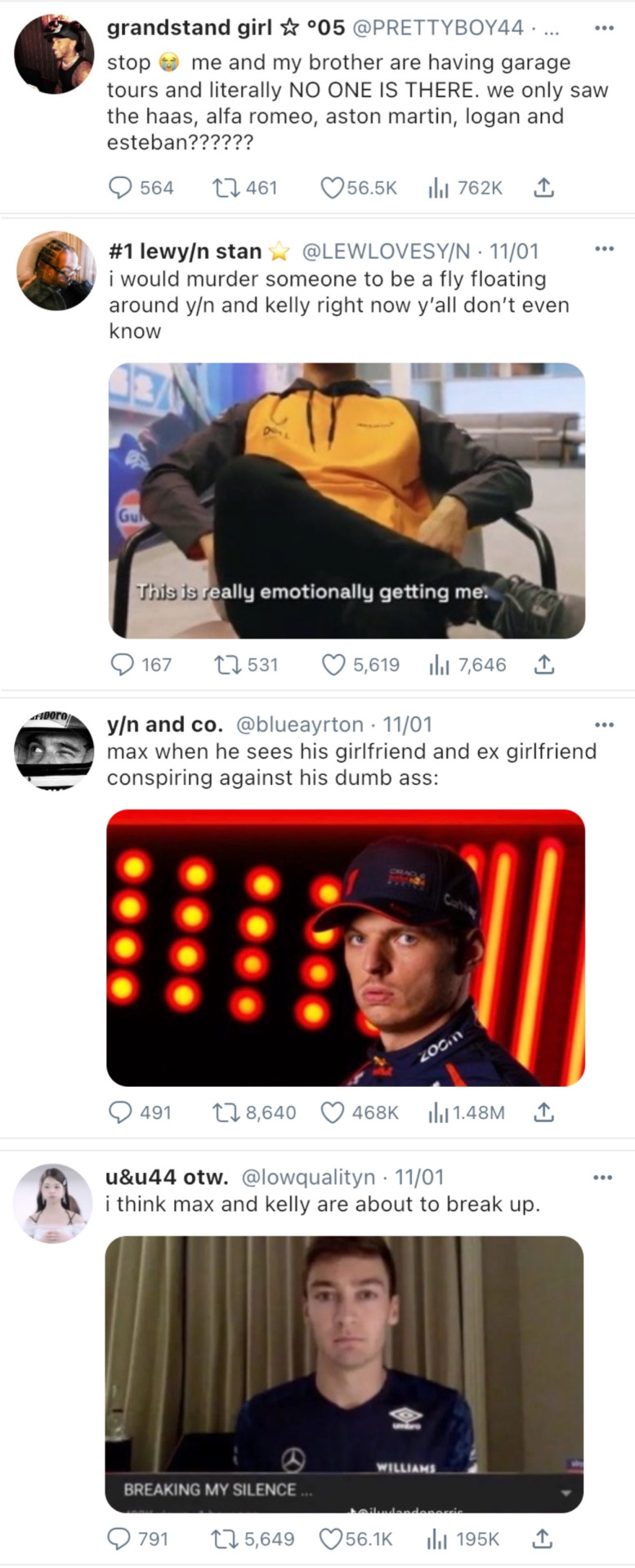Open overflow menu on @blueayrton's tweet
The width and height of the screenshot is (635, 1568).
point(604,724)
